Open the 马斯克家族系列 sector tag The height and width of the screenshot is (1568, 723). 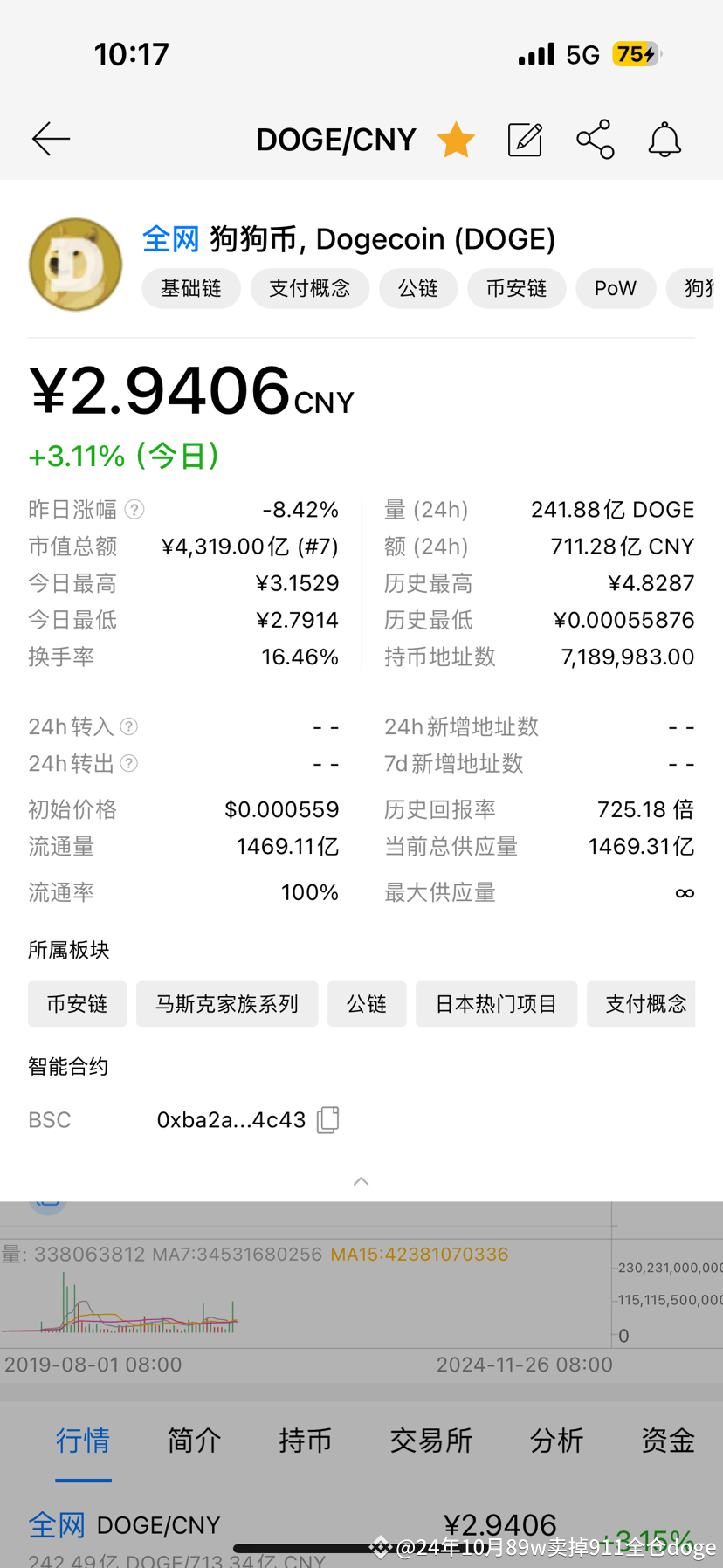pyautogui.click(x=227, y=1004)
